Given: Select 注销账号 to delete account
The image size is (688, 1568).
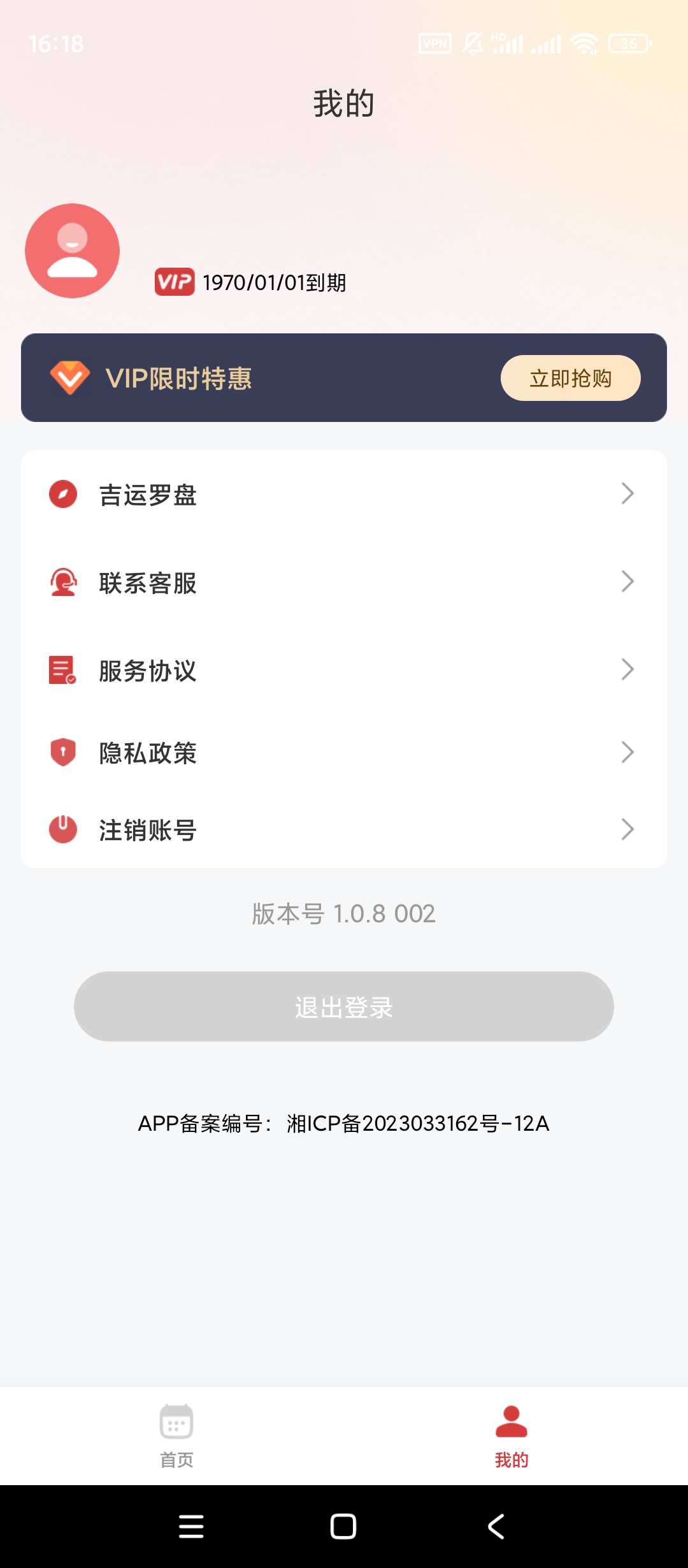Looking at the screenshot, I should (x=344, y=830).
